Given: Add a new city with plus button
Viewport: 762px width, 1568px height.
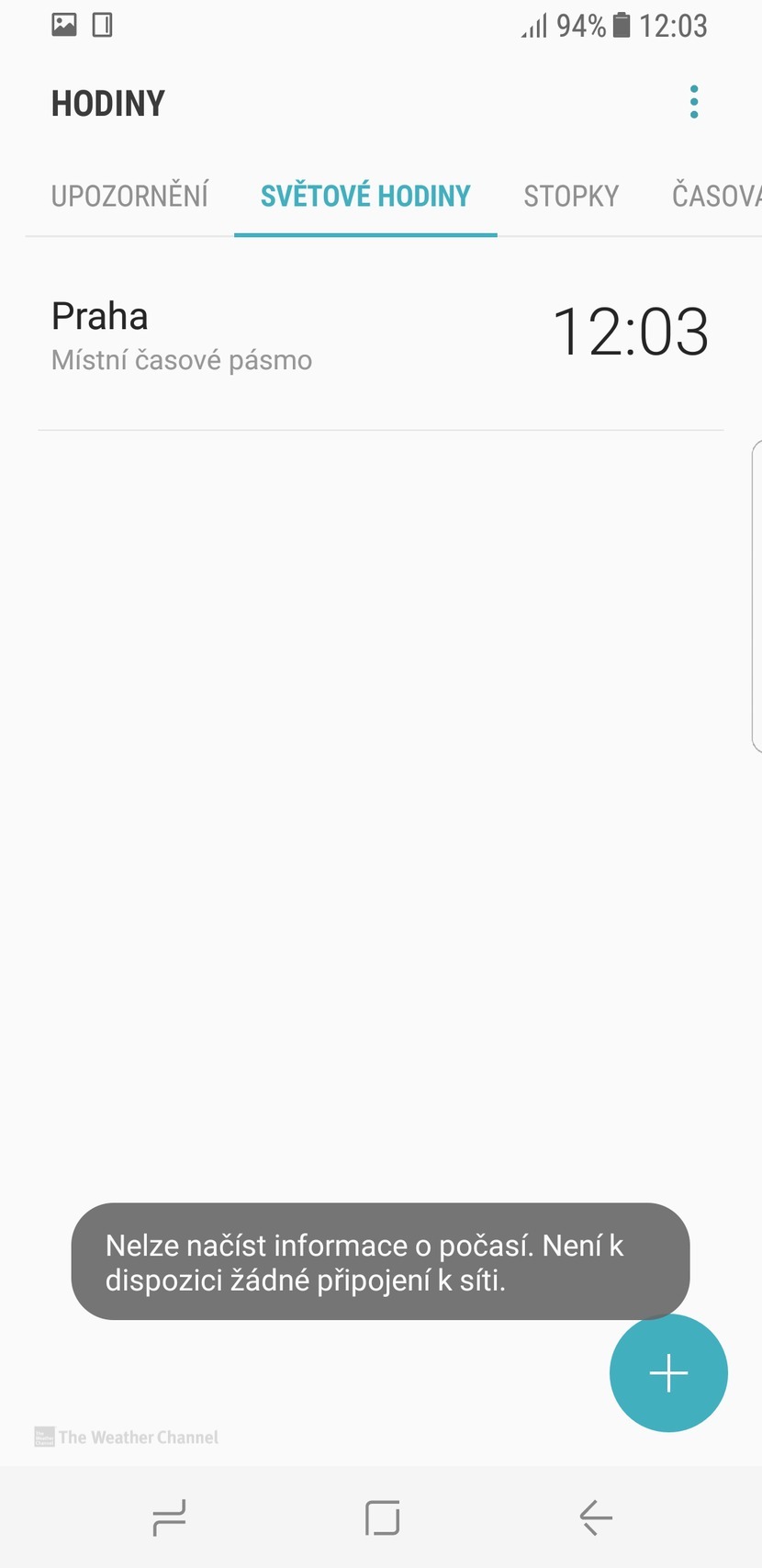Looking at the screenshot, I should point(668,1372).
